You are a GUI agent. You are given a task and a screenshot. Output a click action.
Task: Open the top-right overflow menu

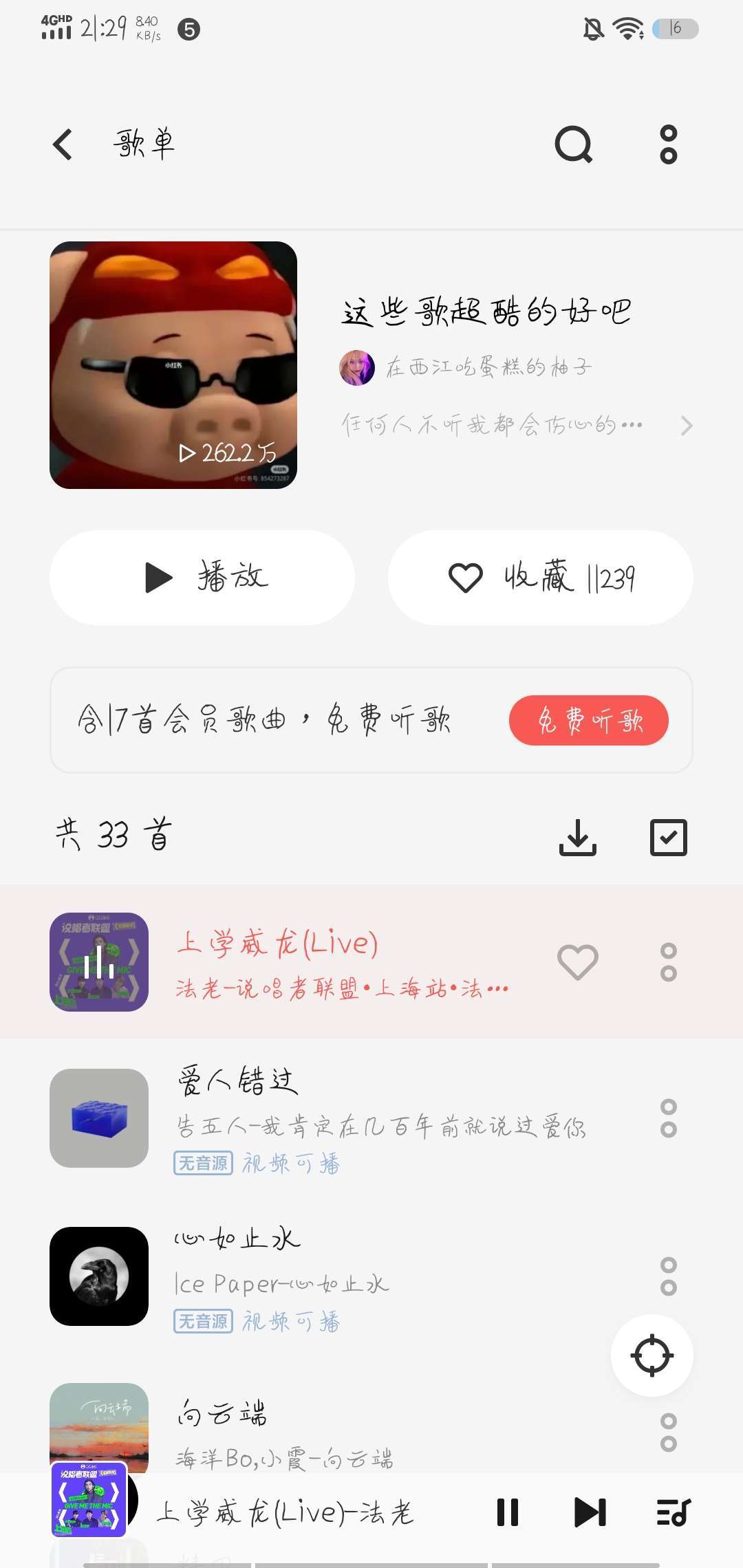(x=668, y=144)
